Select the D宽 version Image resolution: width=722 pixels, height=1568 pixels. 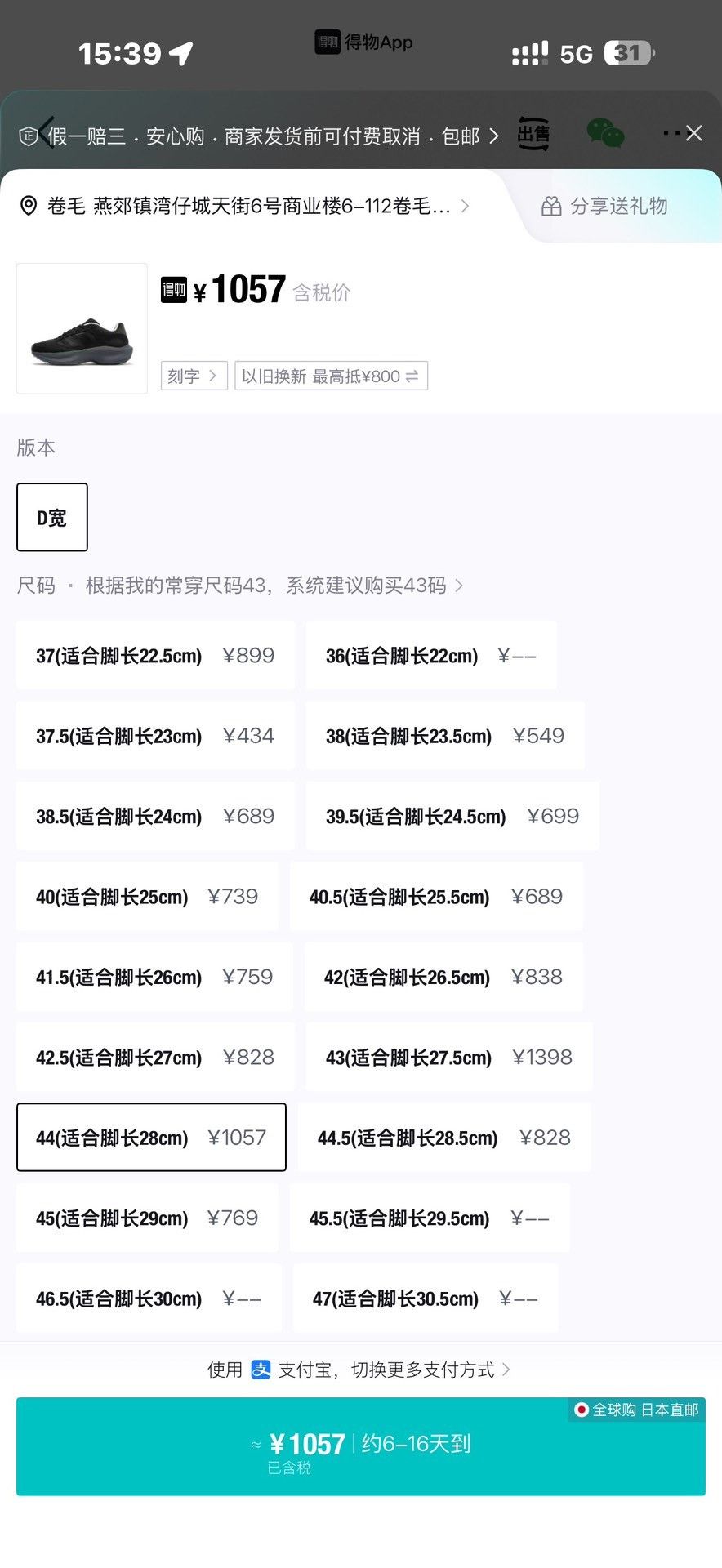52,517
